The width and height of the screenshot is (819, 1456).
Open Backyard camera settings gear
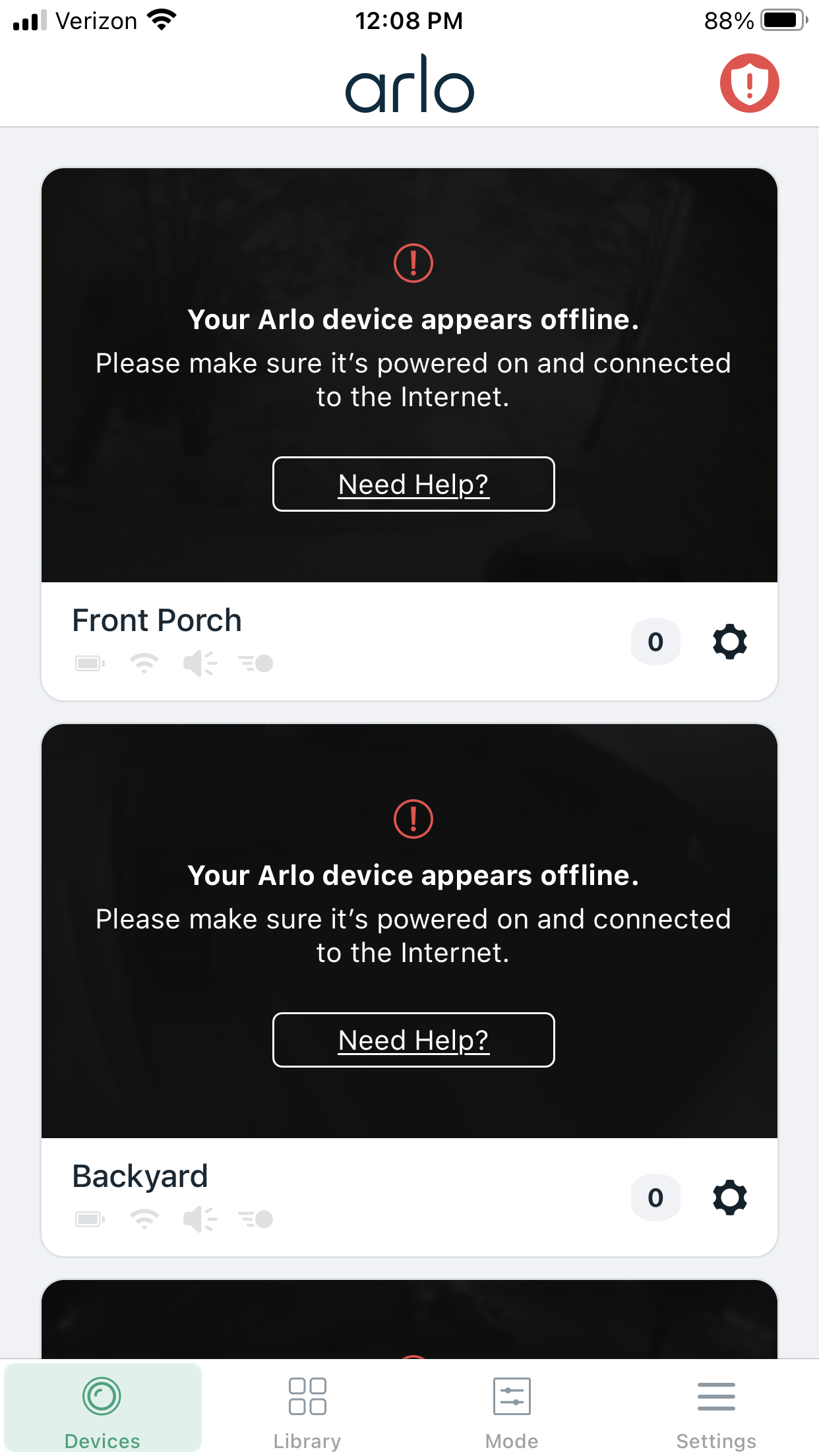coord(729,1198)
